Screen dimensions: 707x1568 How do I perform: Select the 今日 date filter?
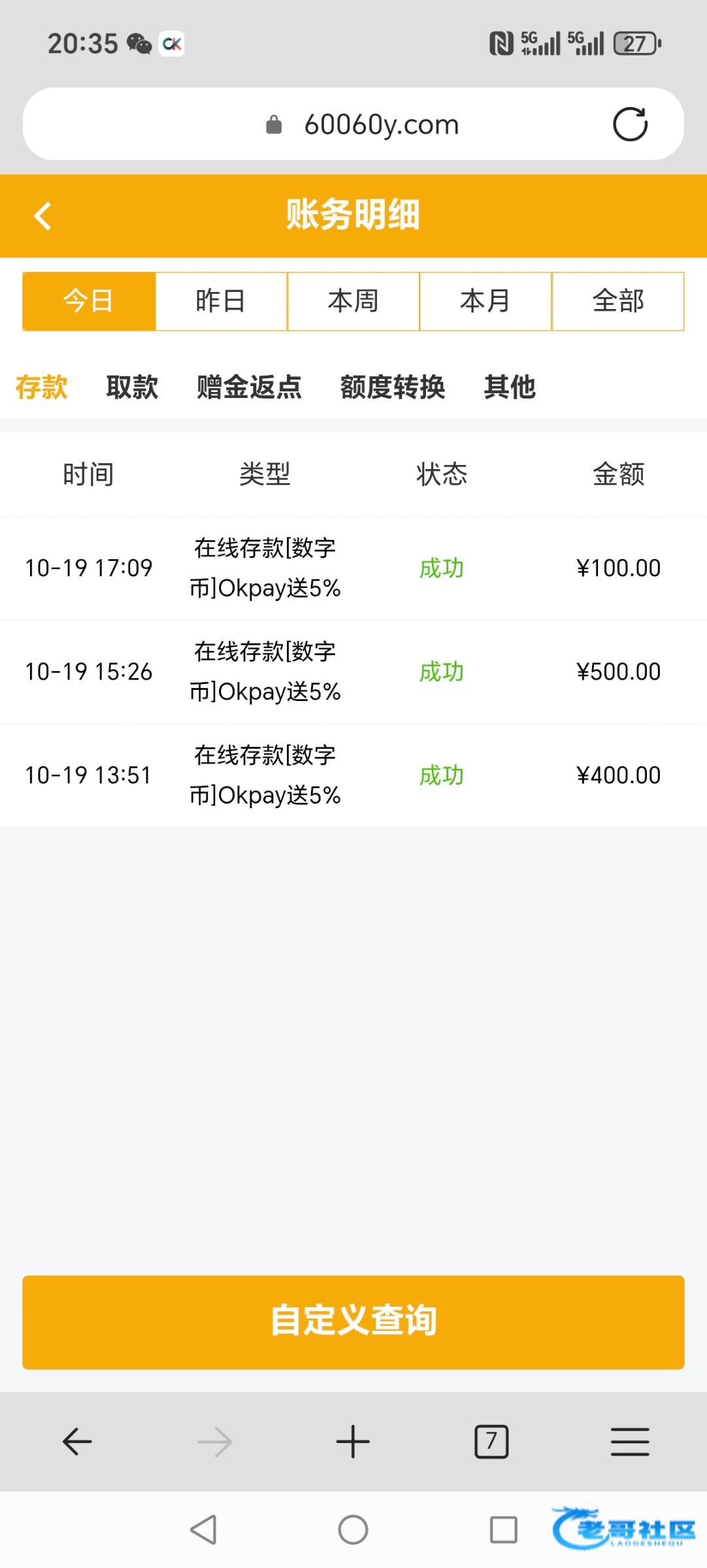pyautogui.click(x=89, y=301)
